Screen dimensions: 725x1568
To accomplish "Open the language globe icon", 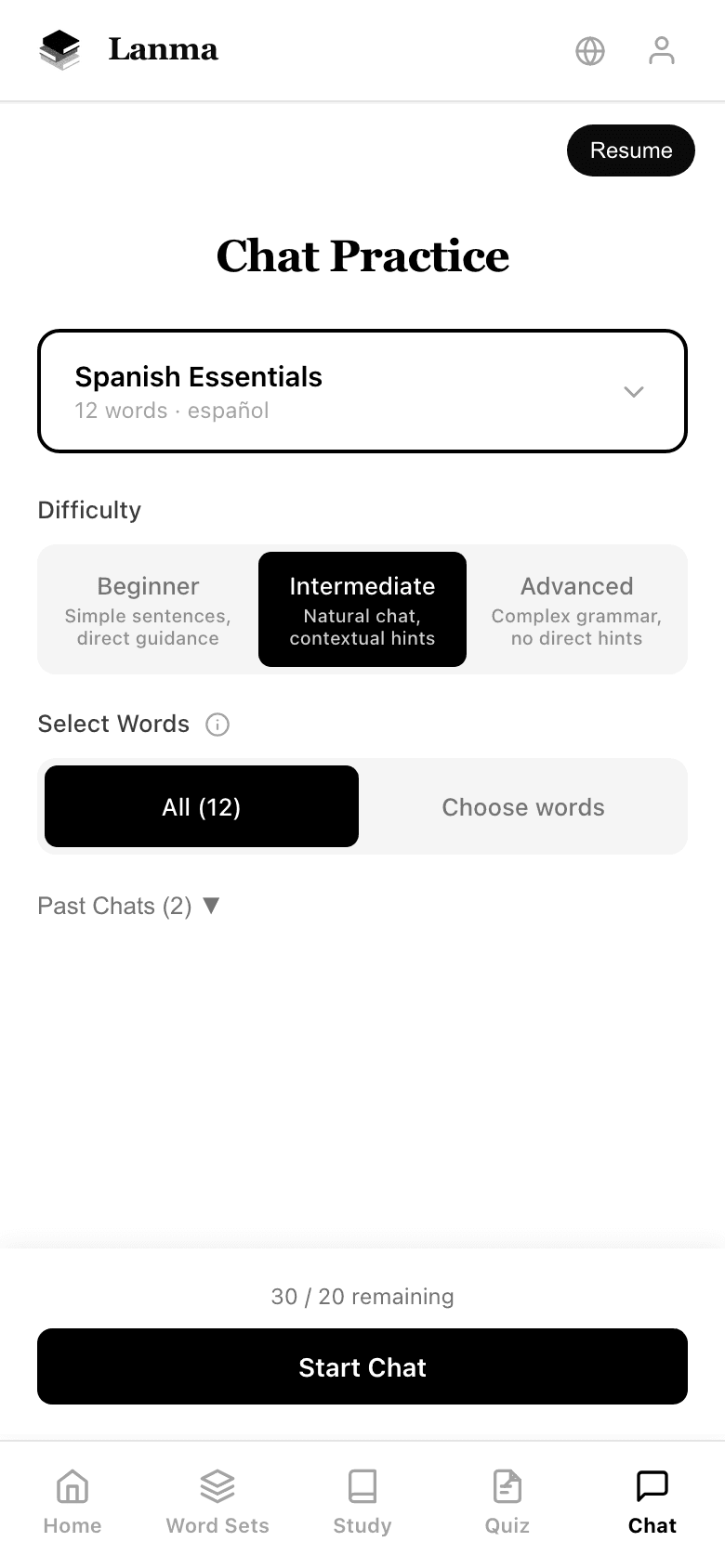I will tap(590, 50).
